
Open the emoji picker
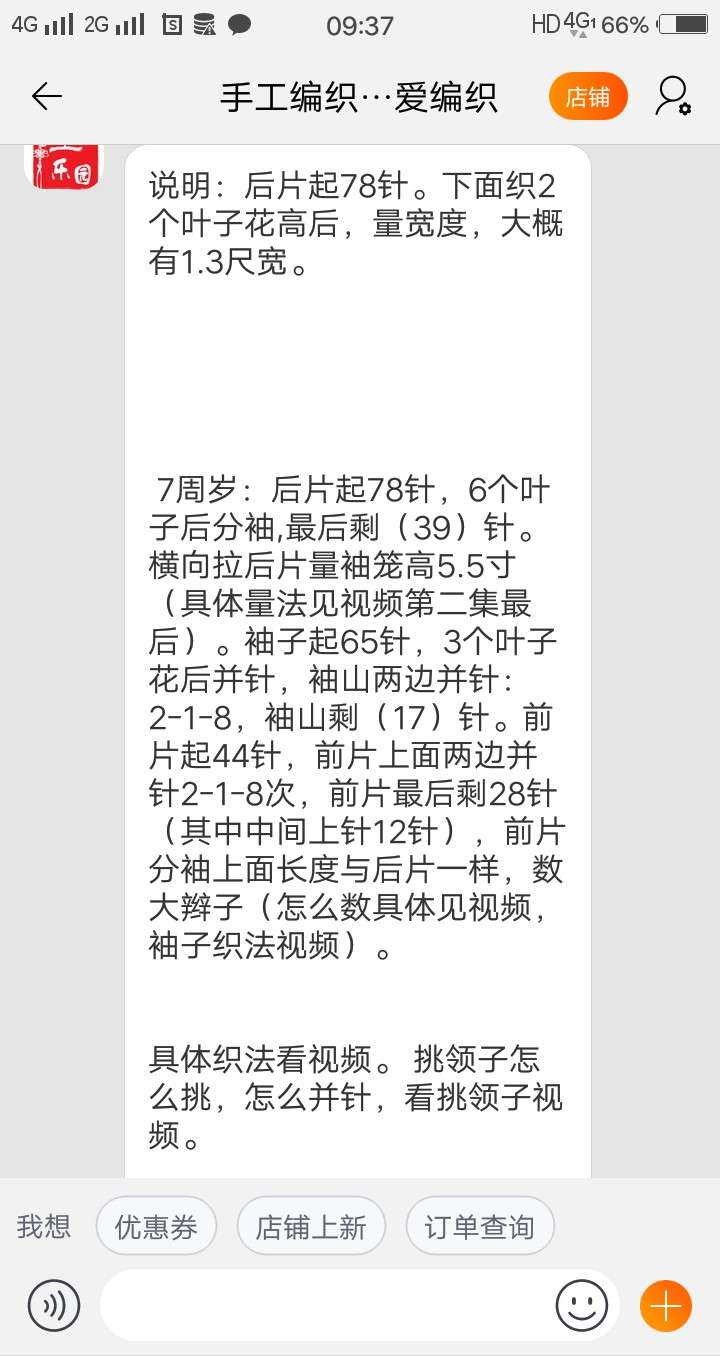click(x=582, y=1305)
